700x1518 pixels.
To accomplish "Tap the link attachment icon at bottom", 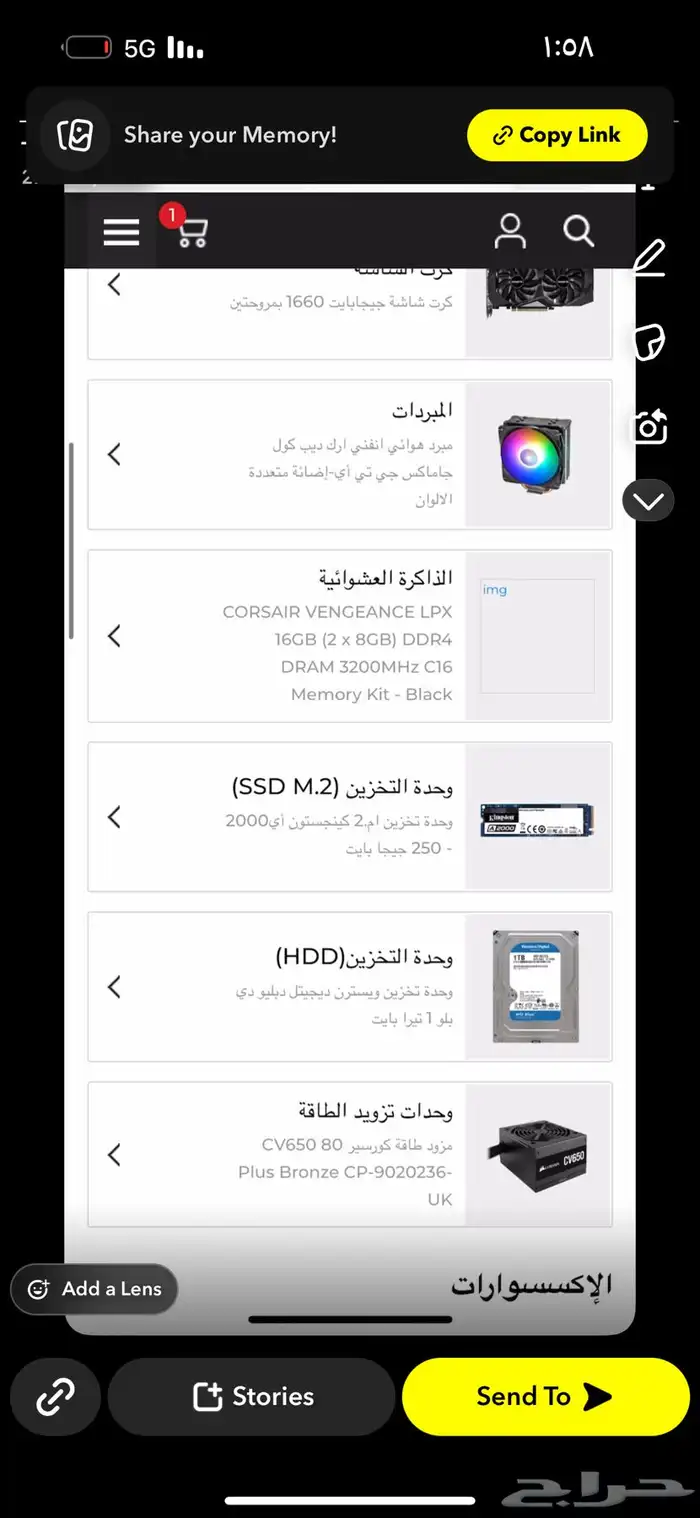I will (55, 1396).
